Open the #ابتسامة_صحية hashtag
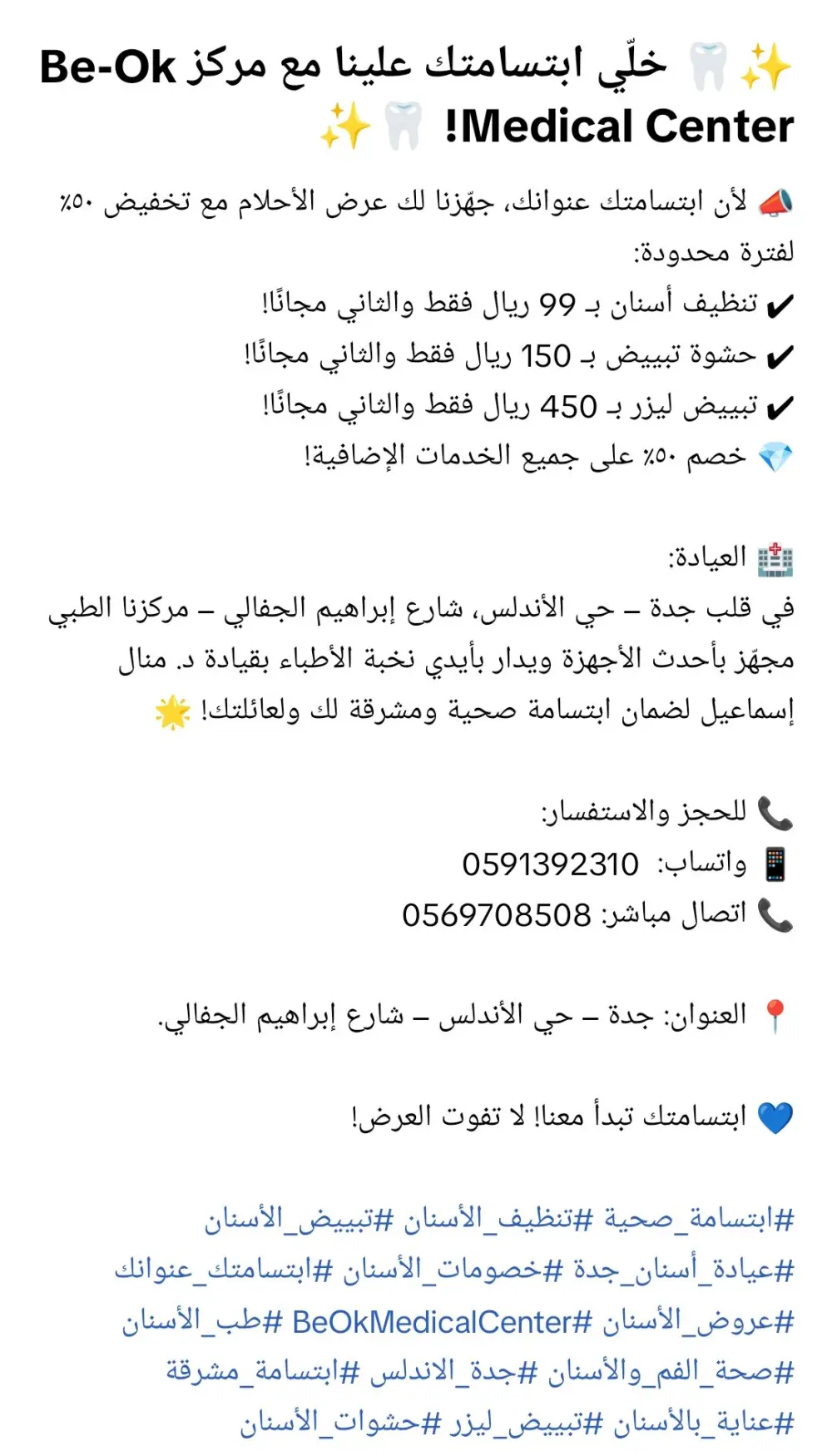The width and height of the screenshot is (832, 1456). click(699, 1220)
